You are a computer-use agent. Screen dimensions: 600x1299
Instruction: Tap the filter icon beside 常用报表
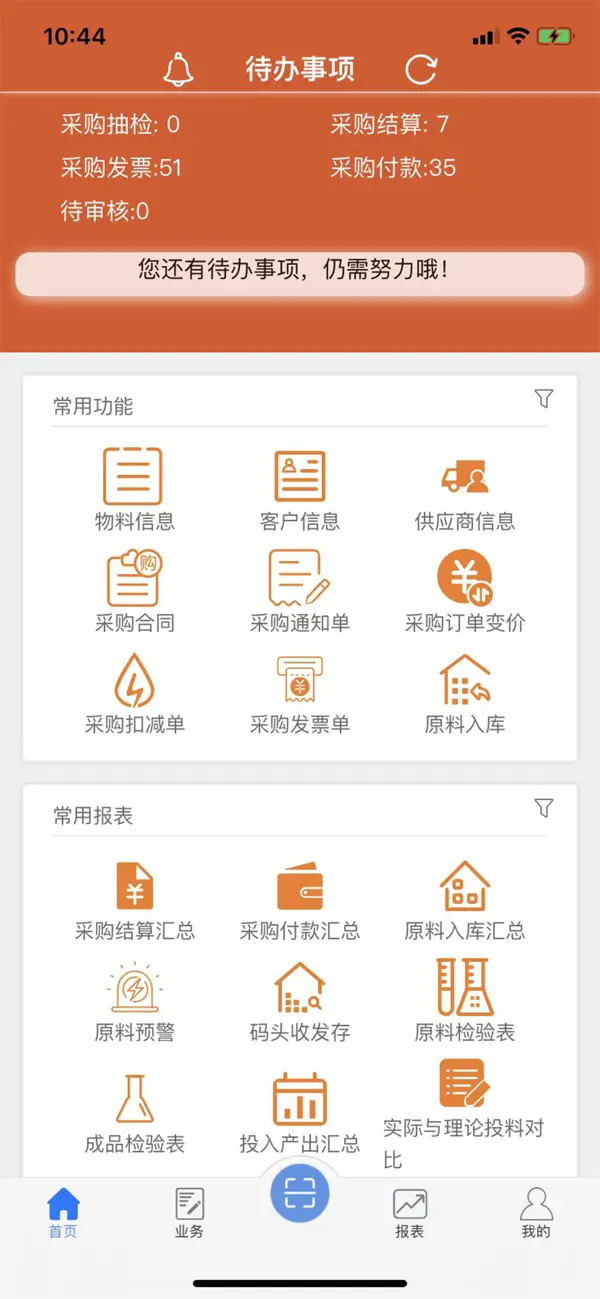543,807
